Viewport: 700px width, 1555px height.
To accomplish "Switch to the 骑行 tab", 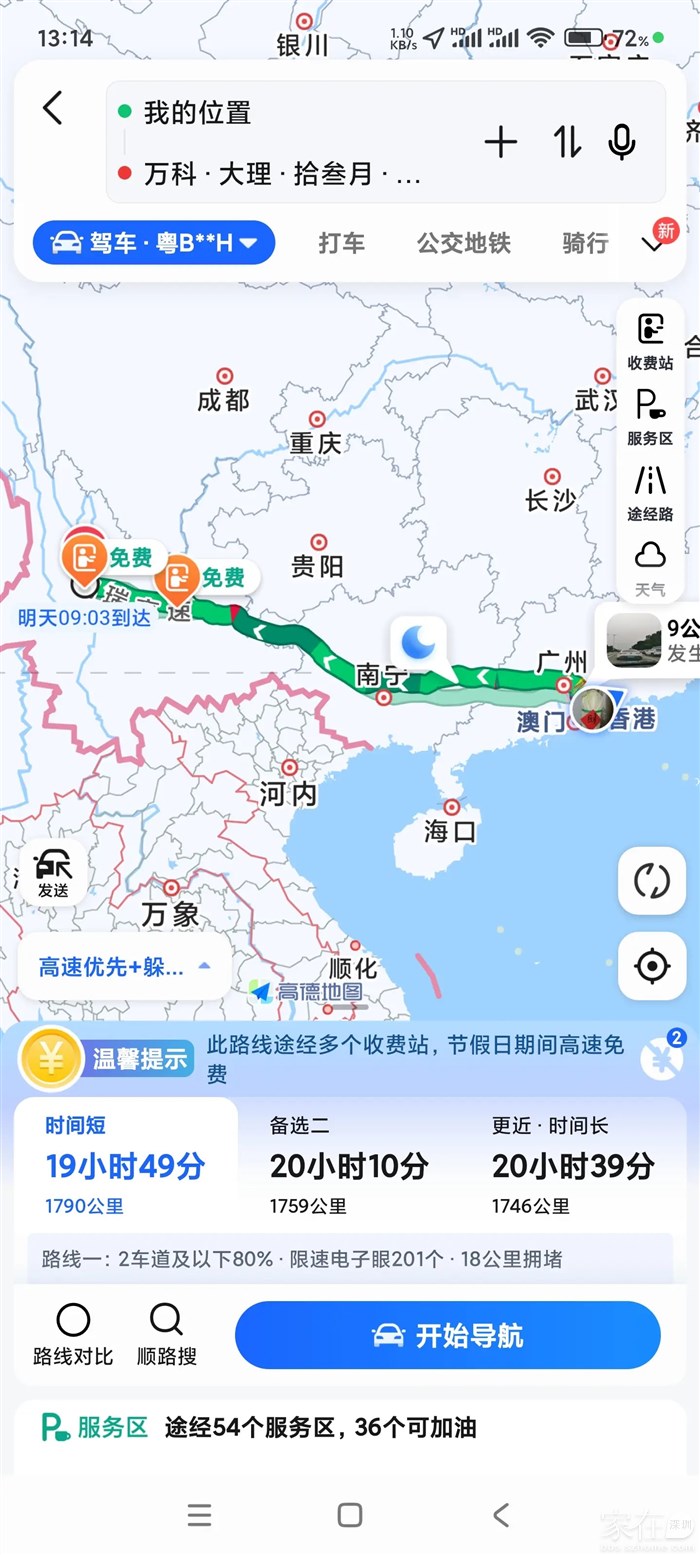I will 585,243.
